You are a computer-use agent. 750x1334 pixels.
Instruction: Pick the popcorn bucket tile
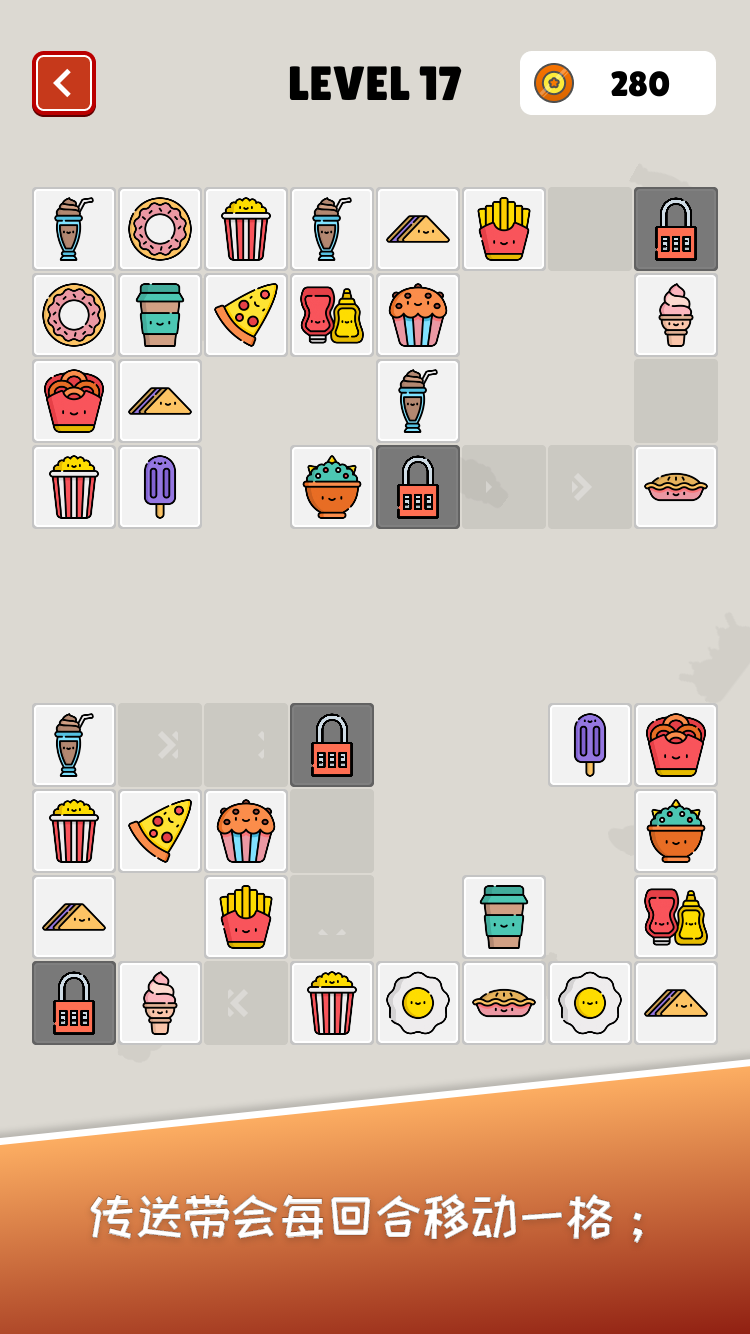point(246,229)
